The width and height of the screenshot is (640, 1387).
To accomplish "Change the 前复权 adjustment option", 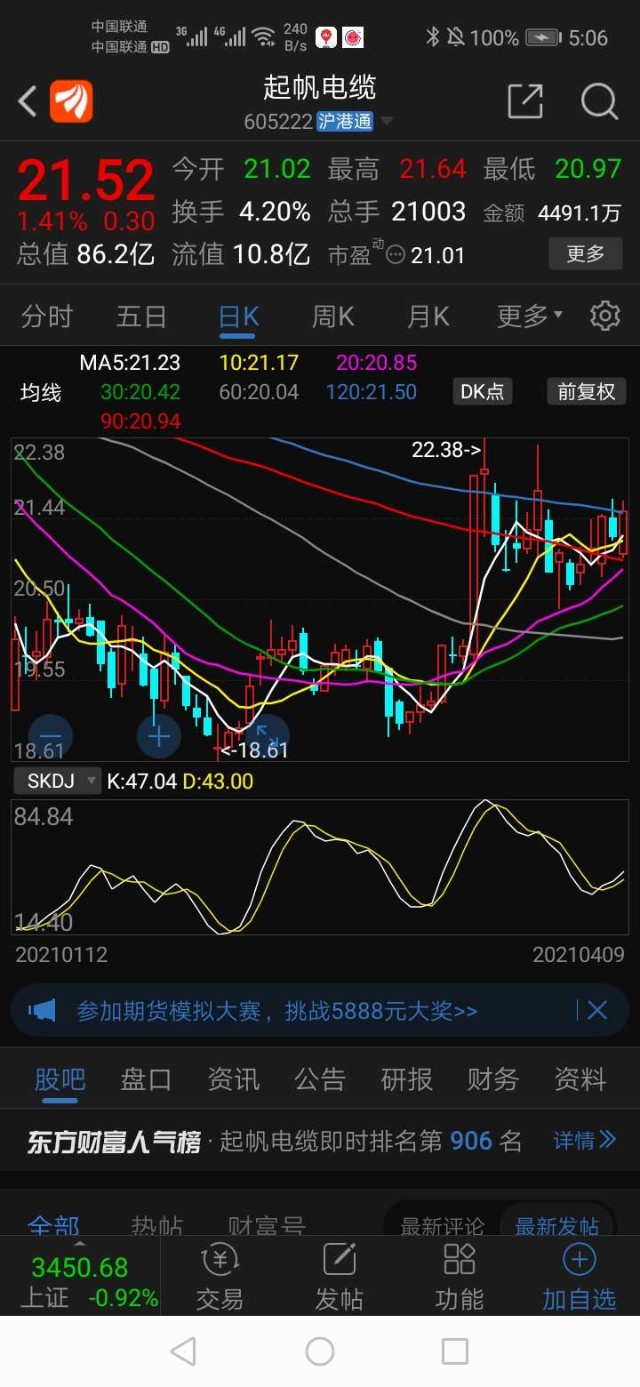I will (x=586, y=392).
